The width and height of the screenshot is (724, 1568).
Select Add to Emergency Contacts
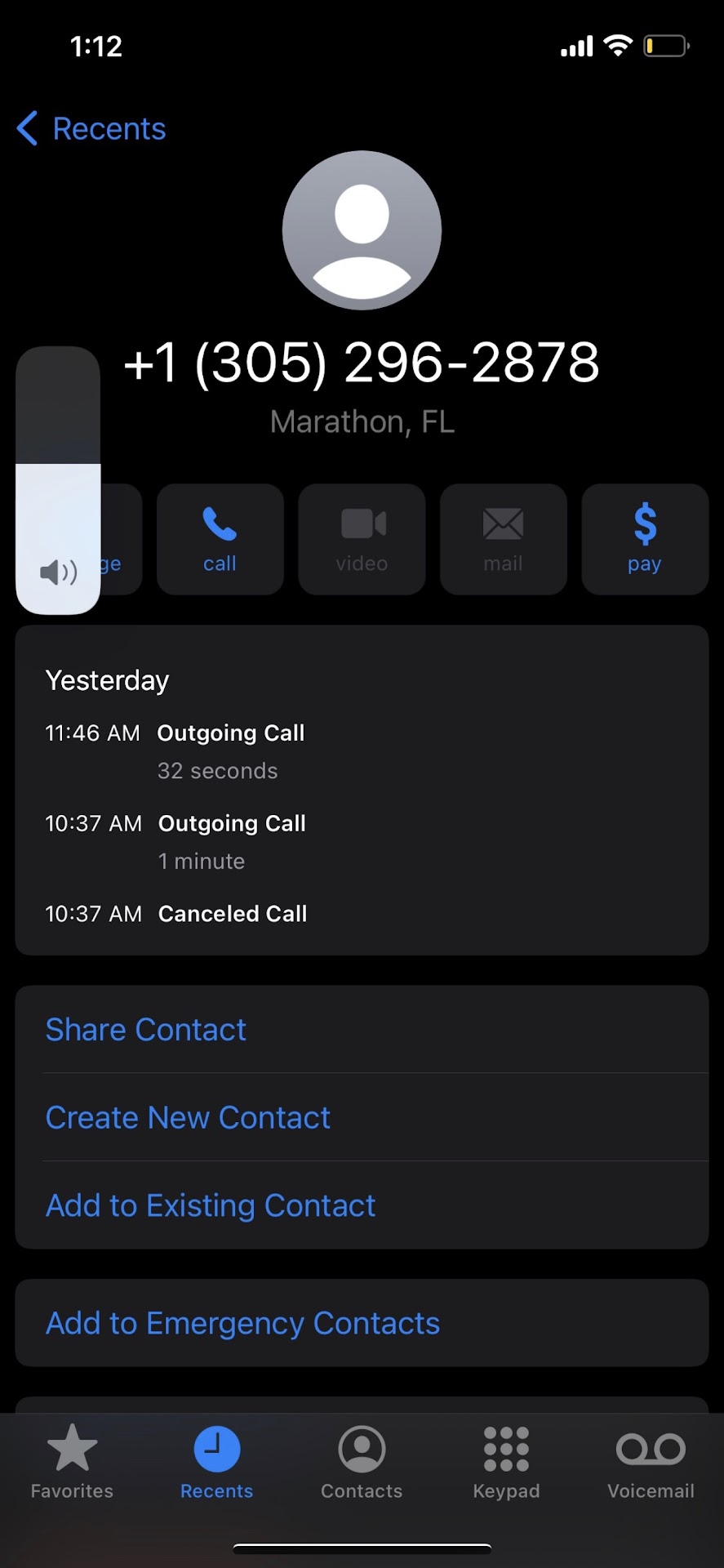(242, 1323)
